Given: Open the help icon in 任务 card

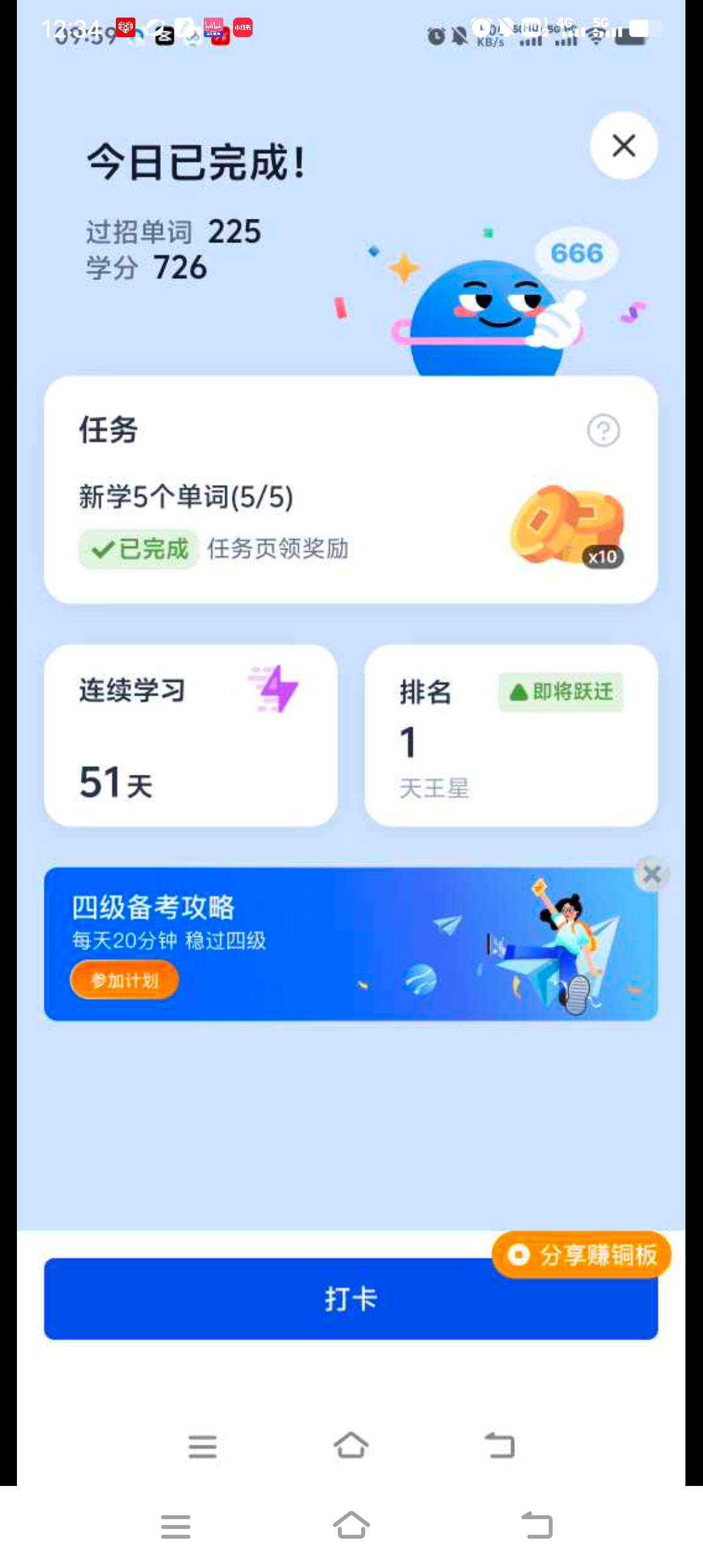Looking at the screenshot, I should pyautogui.click(x=603, y=430).
